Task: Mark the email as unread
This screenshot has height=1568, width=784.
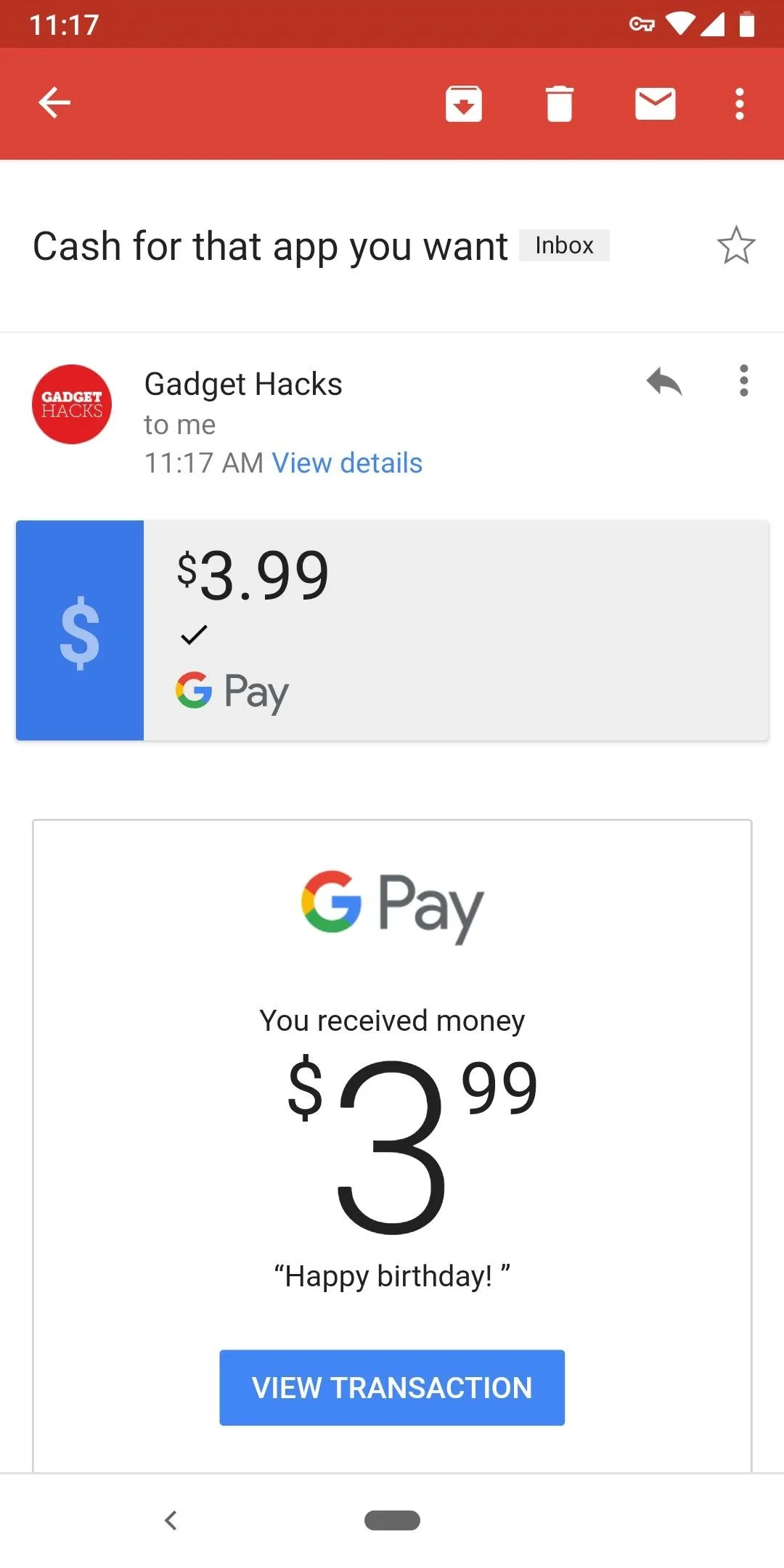Action: coord(656,103)
